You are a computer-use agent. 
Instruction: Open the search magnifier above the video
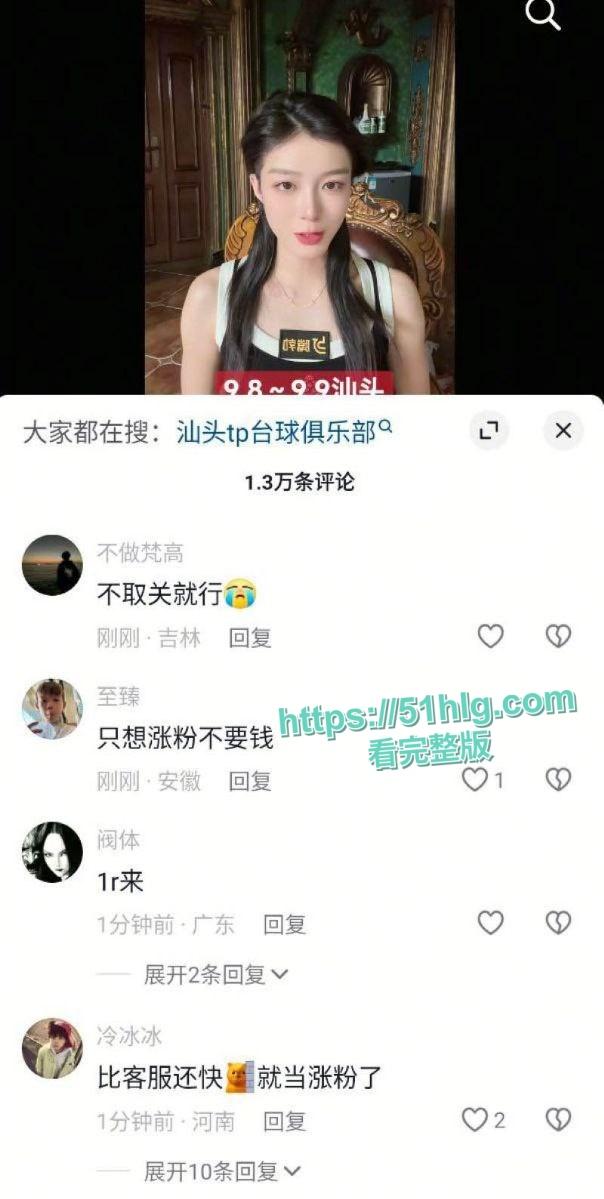click(x=543, y=14)
